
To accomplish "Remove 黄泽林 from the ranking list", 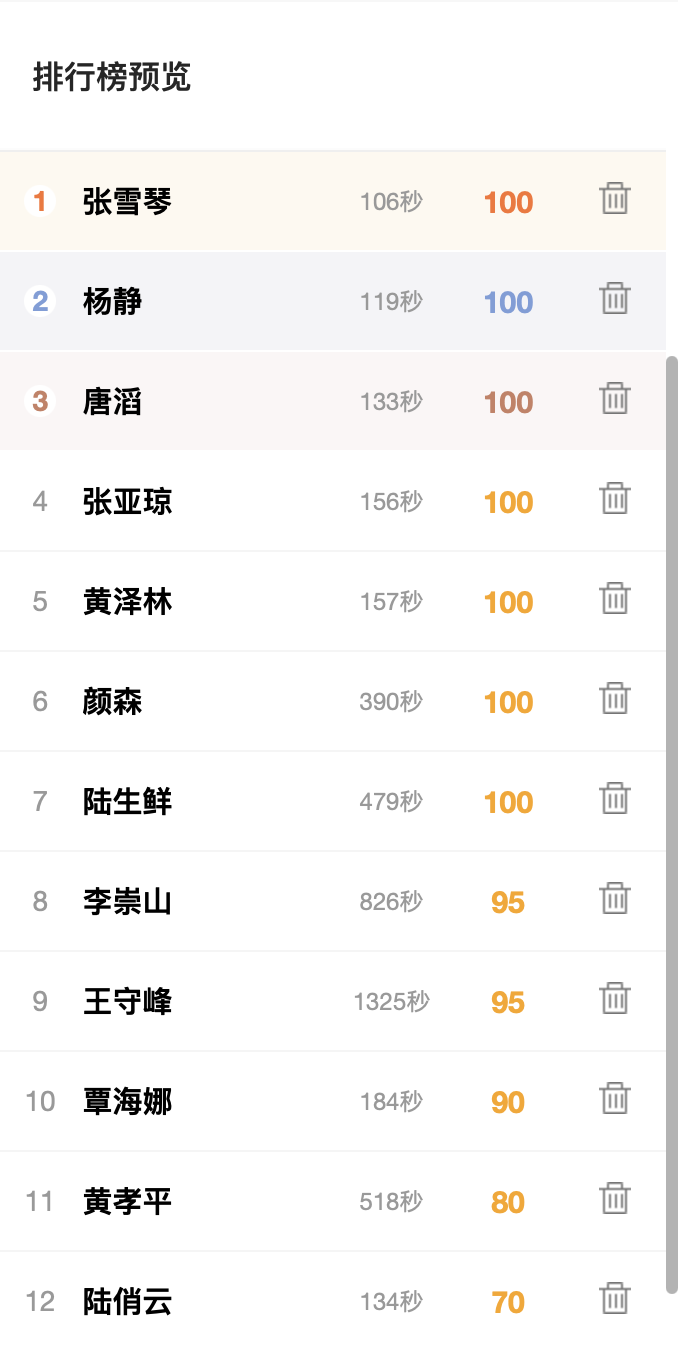I will point(615,599).
